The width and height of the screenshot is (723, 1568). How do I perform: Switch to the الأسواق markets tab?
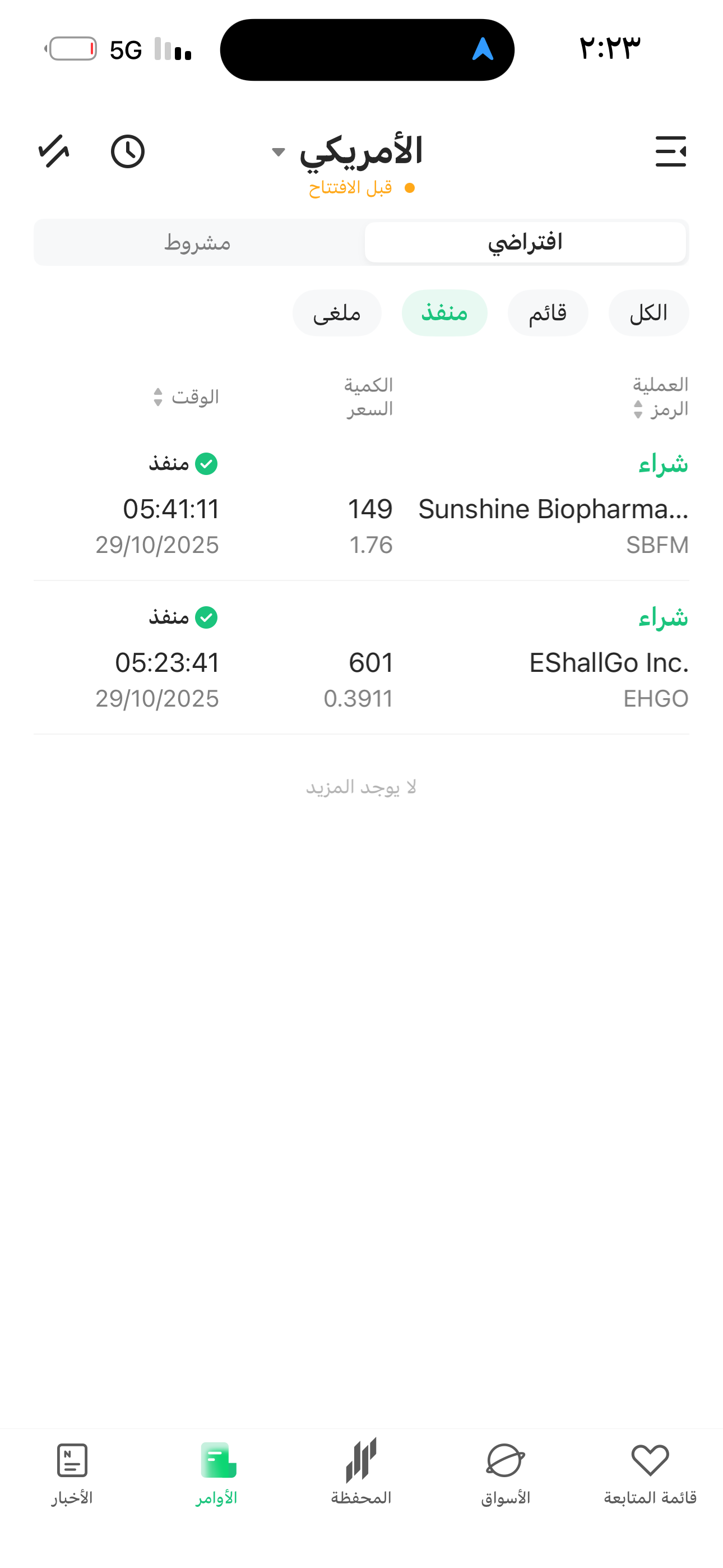pyautogui.click(x=506, y=1473)
